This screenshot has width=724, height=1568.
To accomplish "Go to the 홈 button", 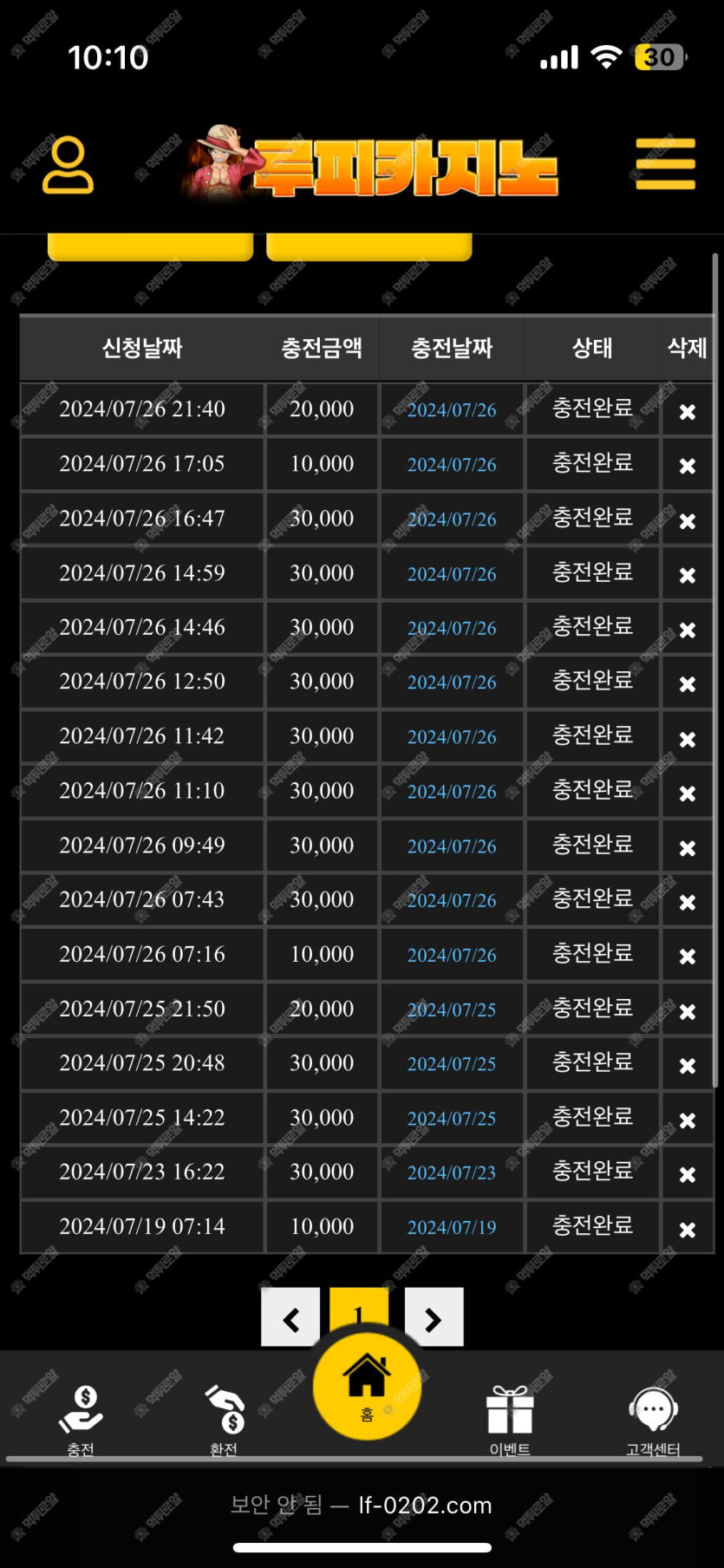I will pyautogui.click(x=367, y=1385).
